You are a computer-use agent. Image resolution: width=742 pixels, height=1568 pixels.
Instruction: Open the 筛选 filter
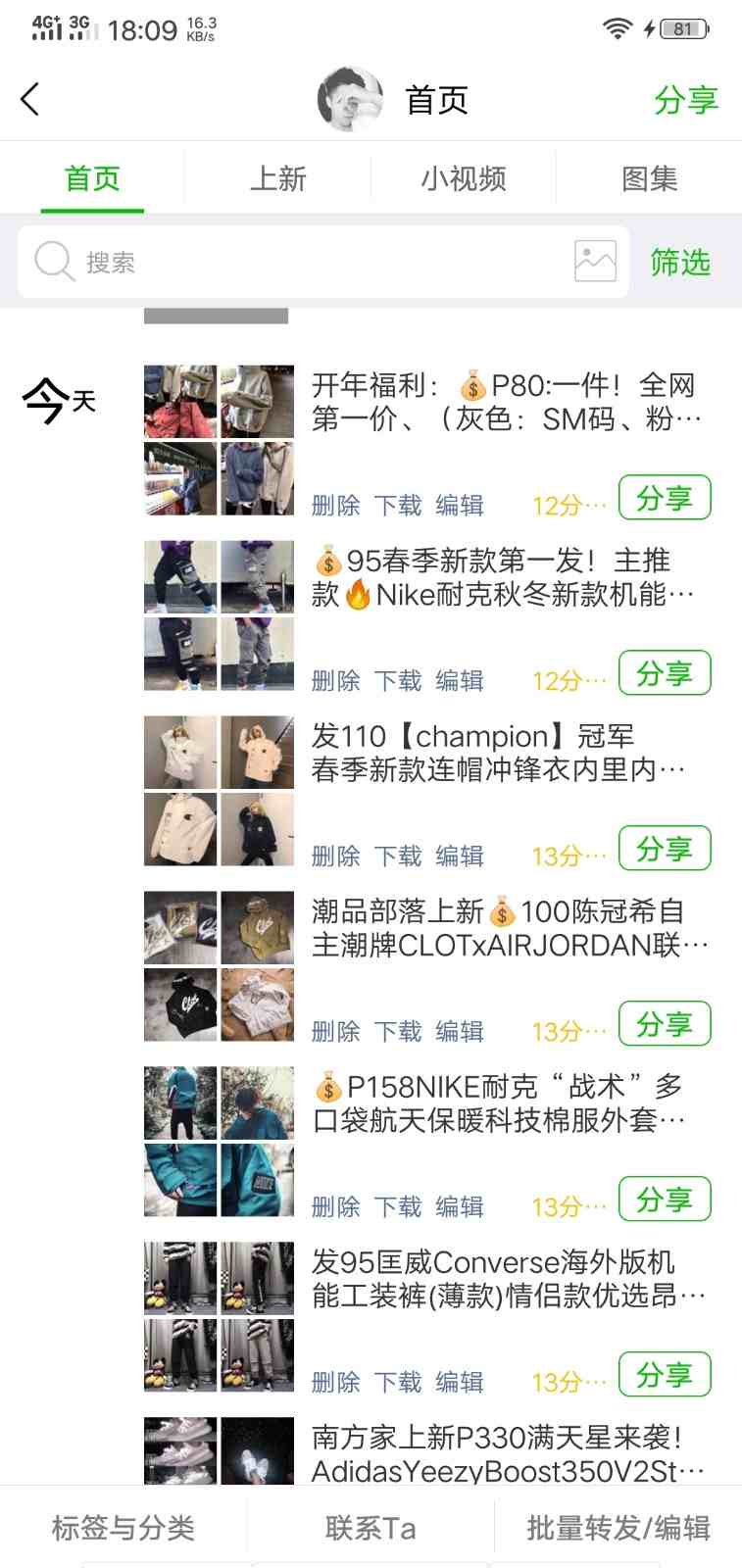coord(680,263)
